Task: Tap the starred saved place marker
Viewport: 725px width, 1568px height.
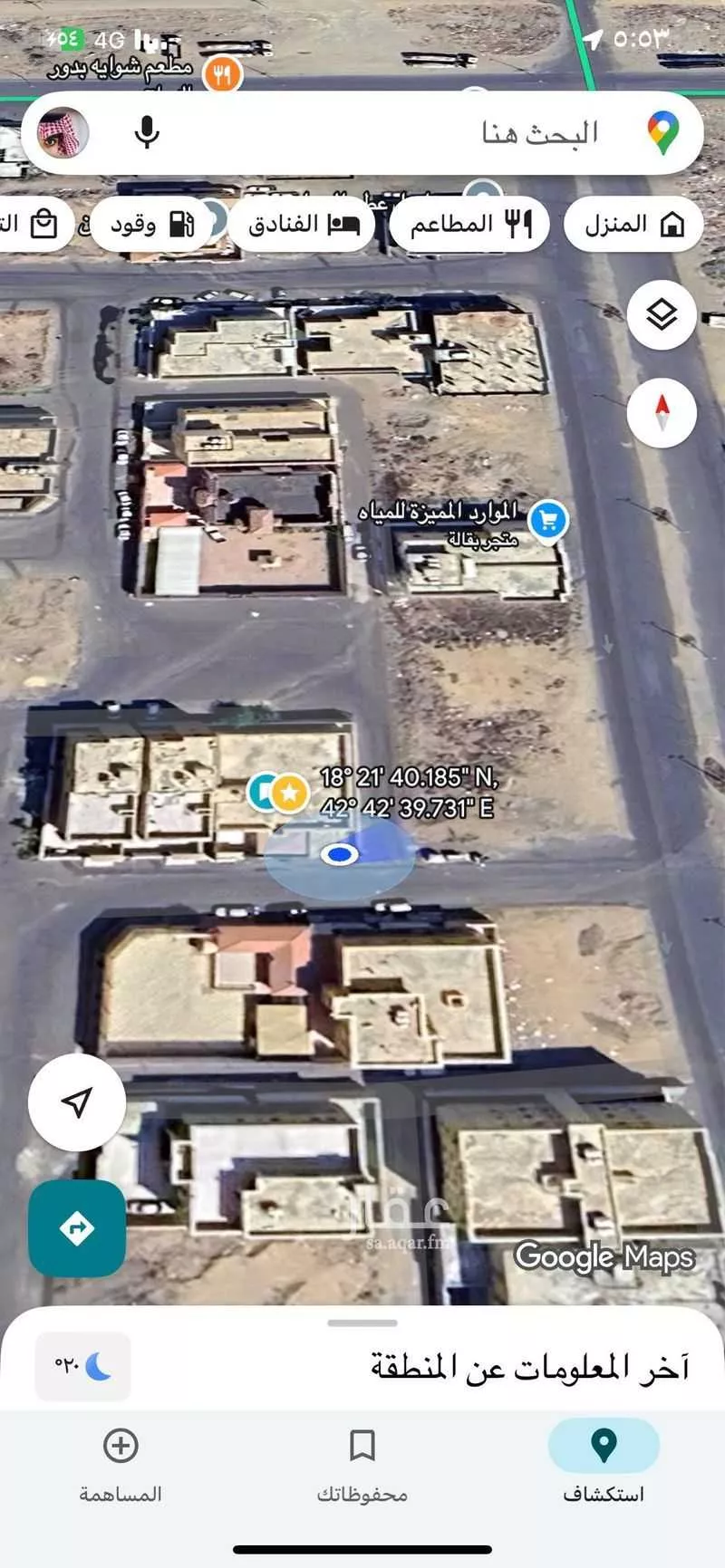Action: pos(289,793)
